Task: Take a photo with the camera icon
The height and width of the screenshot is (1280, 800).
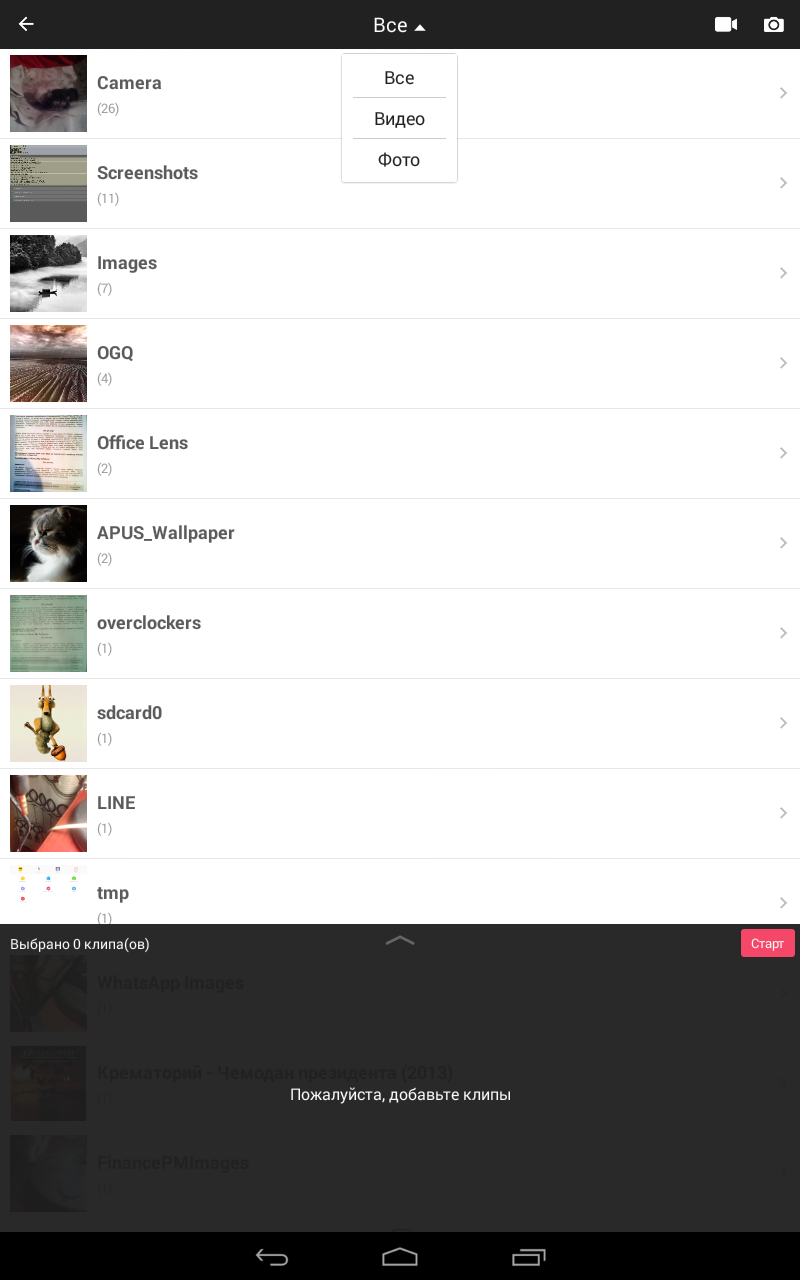Action: click(x=773, y=25)
